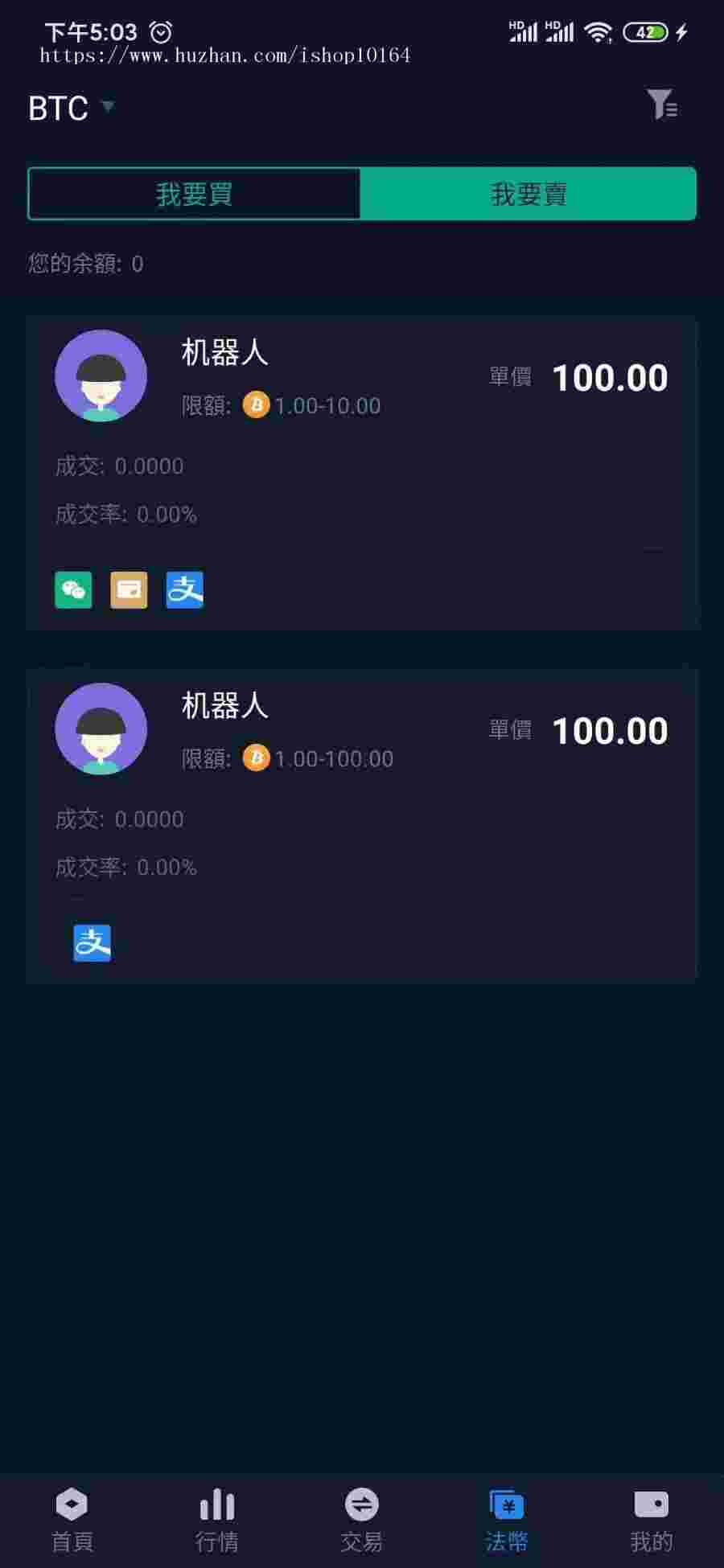The width and height of the screenshot is (724, 1568).
Task: Select the Alipay icon on second listing
Action: tap(91, 942)
